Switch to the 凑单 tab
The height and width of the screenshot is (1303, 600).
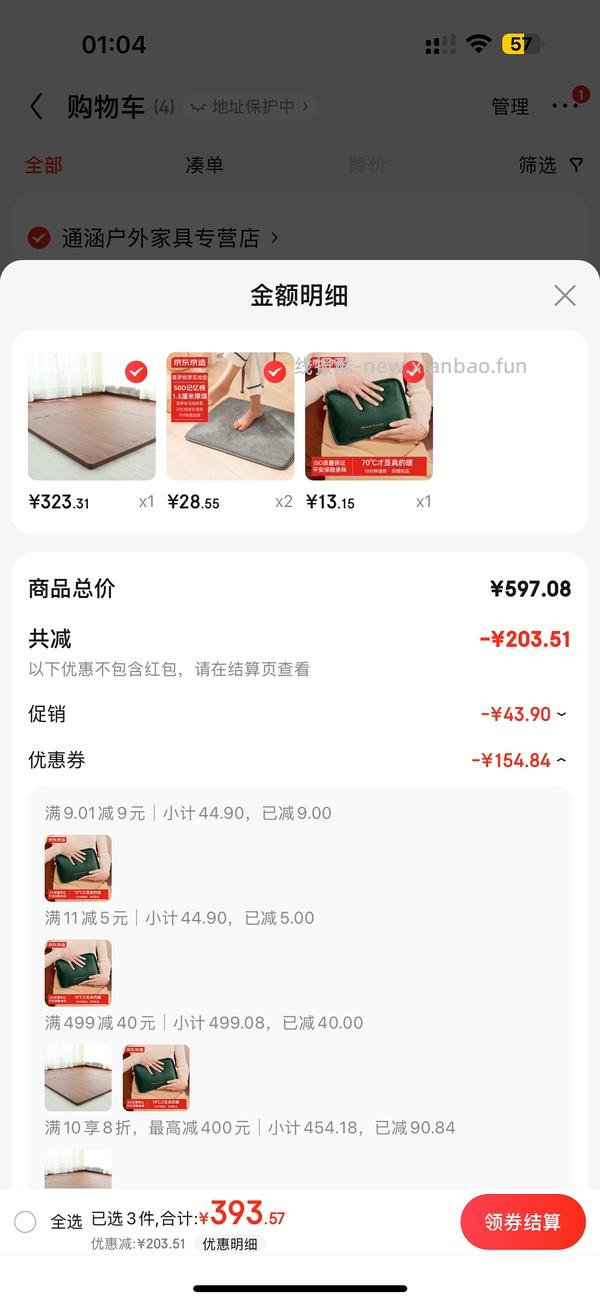[205, 165]
